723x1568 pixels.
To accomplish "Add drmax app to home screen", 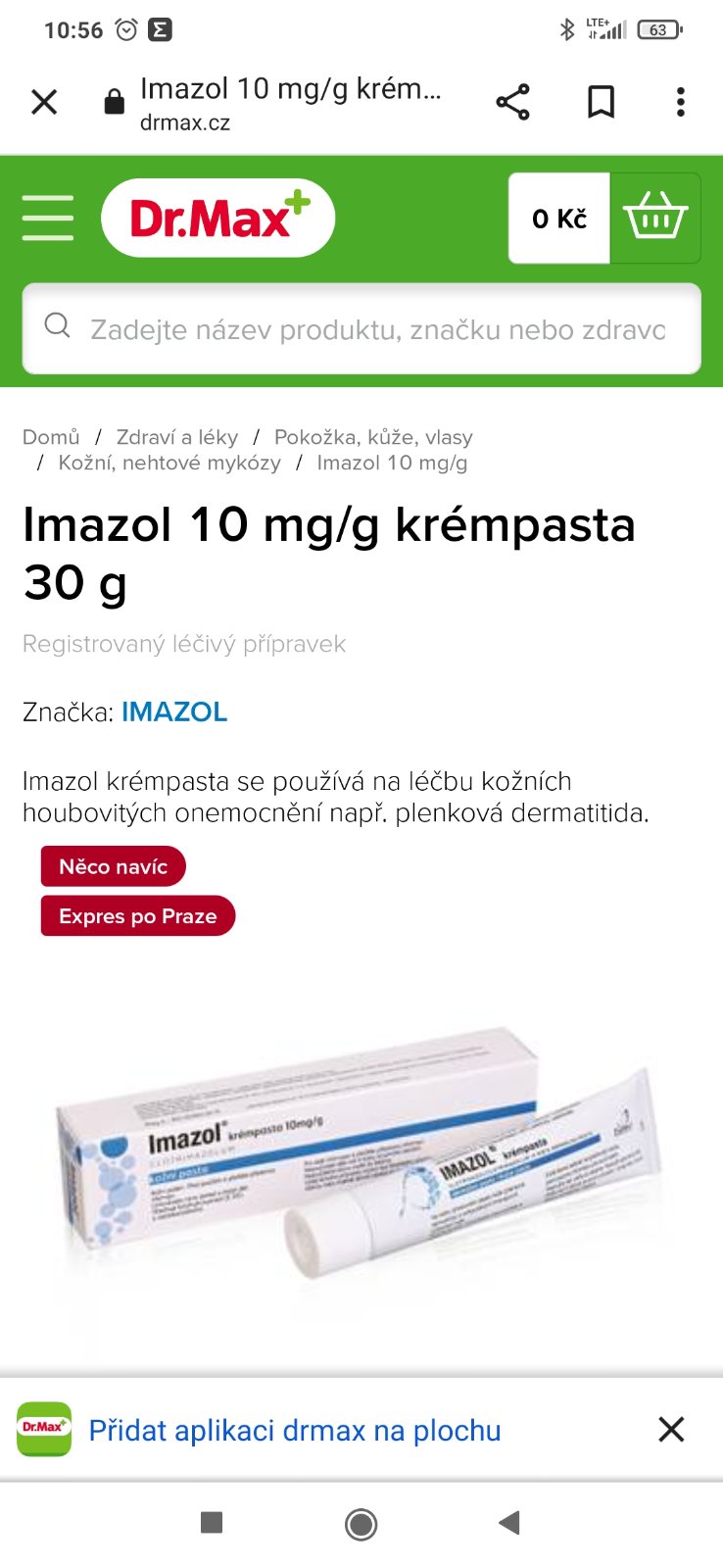I will 294,1430.
